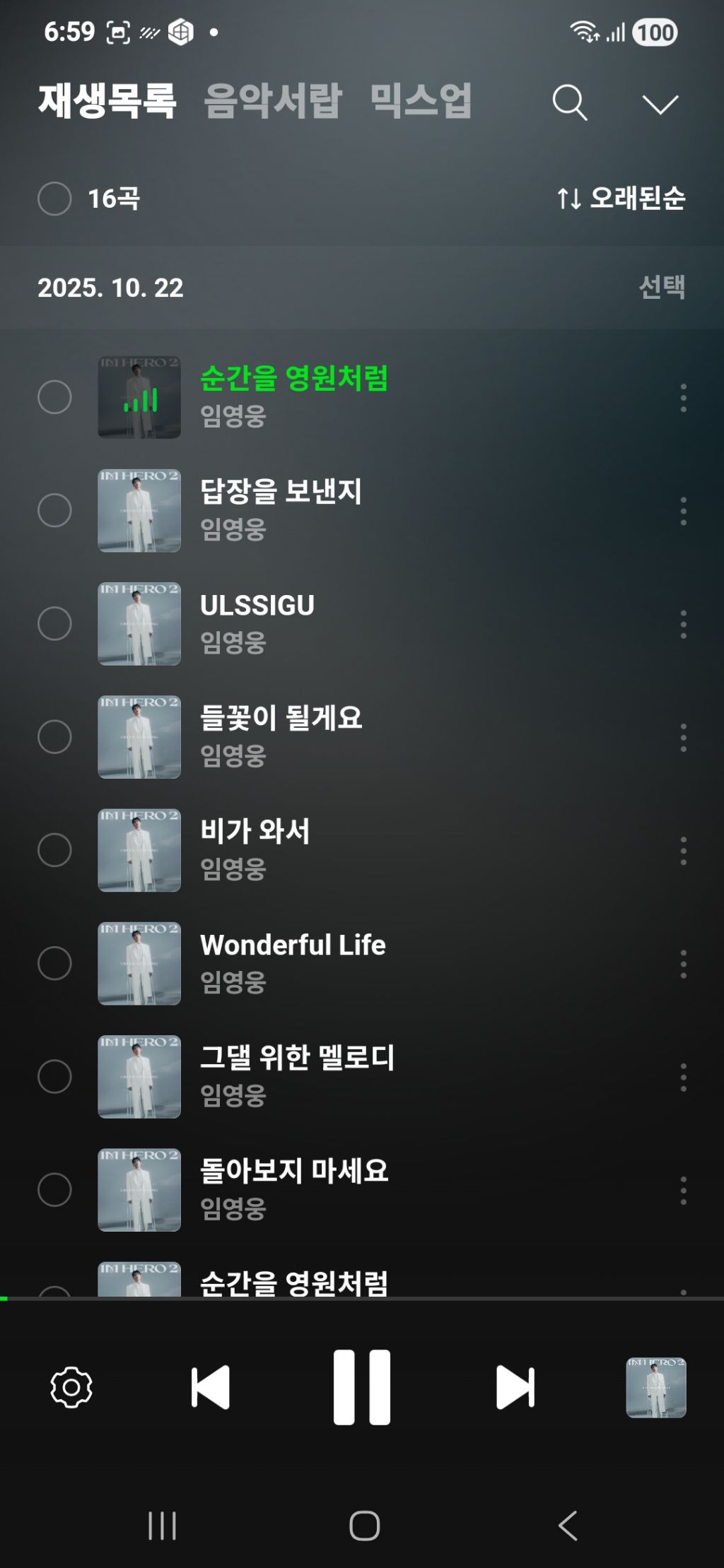Screen dimensions: 724x1568
Task: Check the circle next to 들꽃이 될게요
Action: 54,737
